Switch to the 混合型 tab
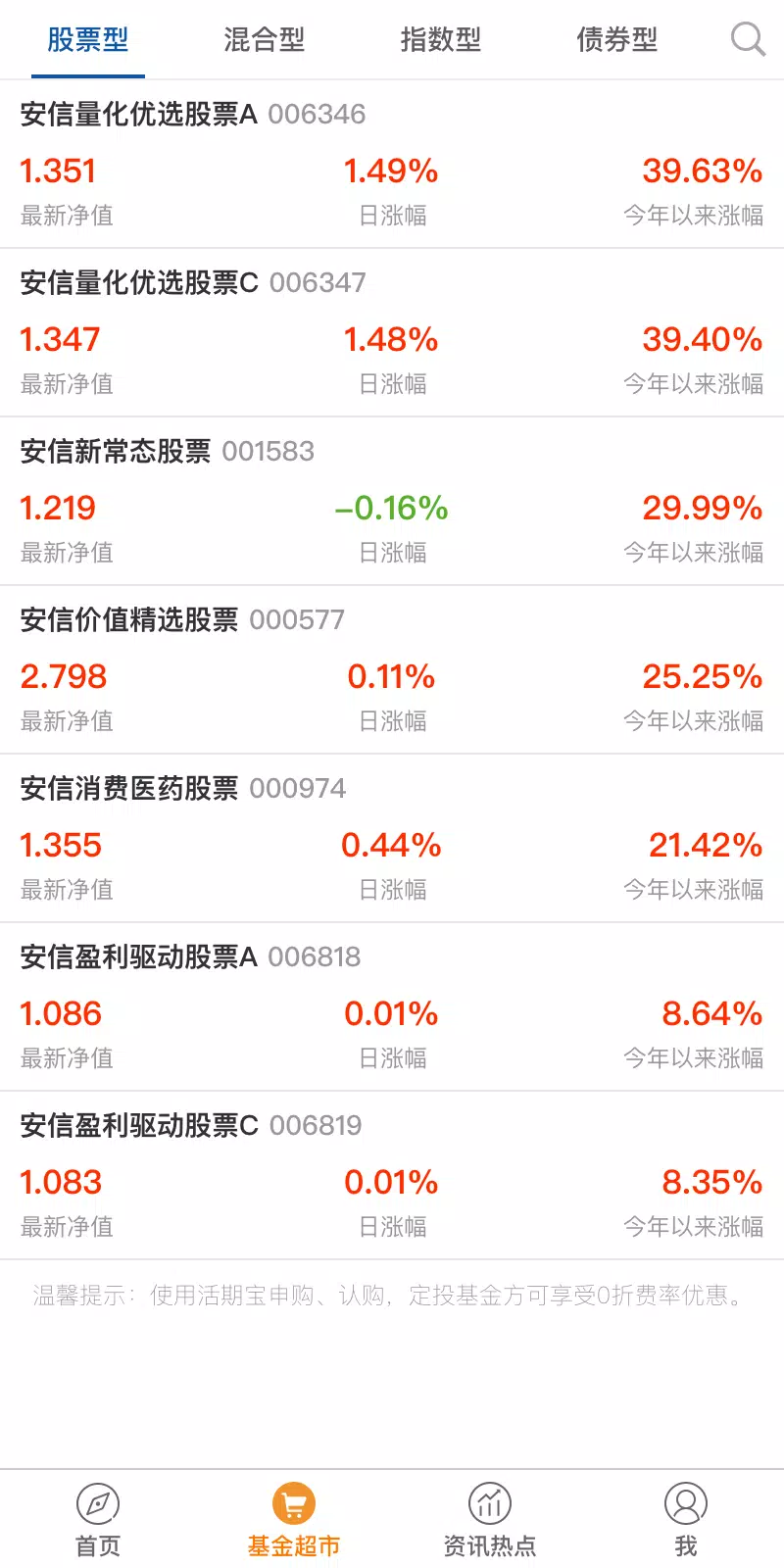 [265, 39]
